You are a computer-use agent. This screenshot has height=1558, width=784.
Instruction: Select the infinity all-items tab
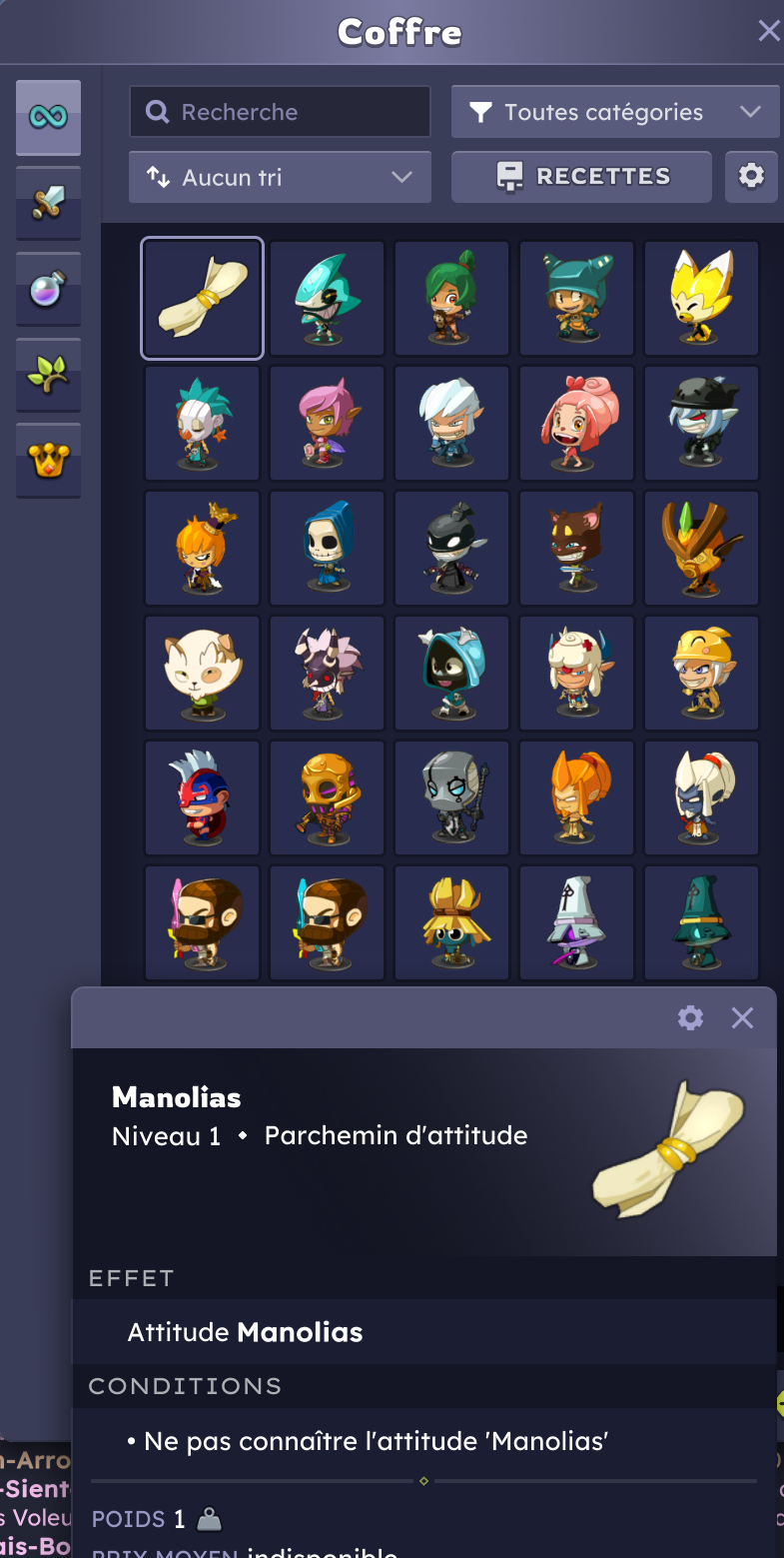click(48, 117)
